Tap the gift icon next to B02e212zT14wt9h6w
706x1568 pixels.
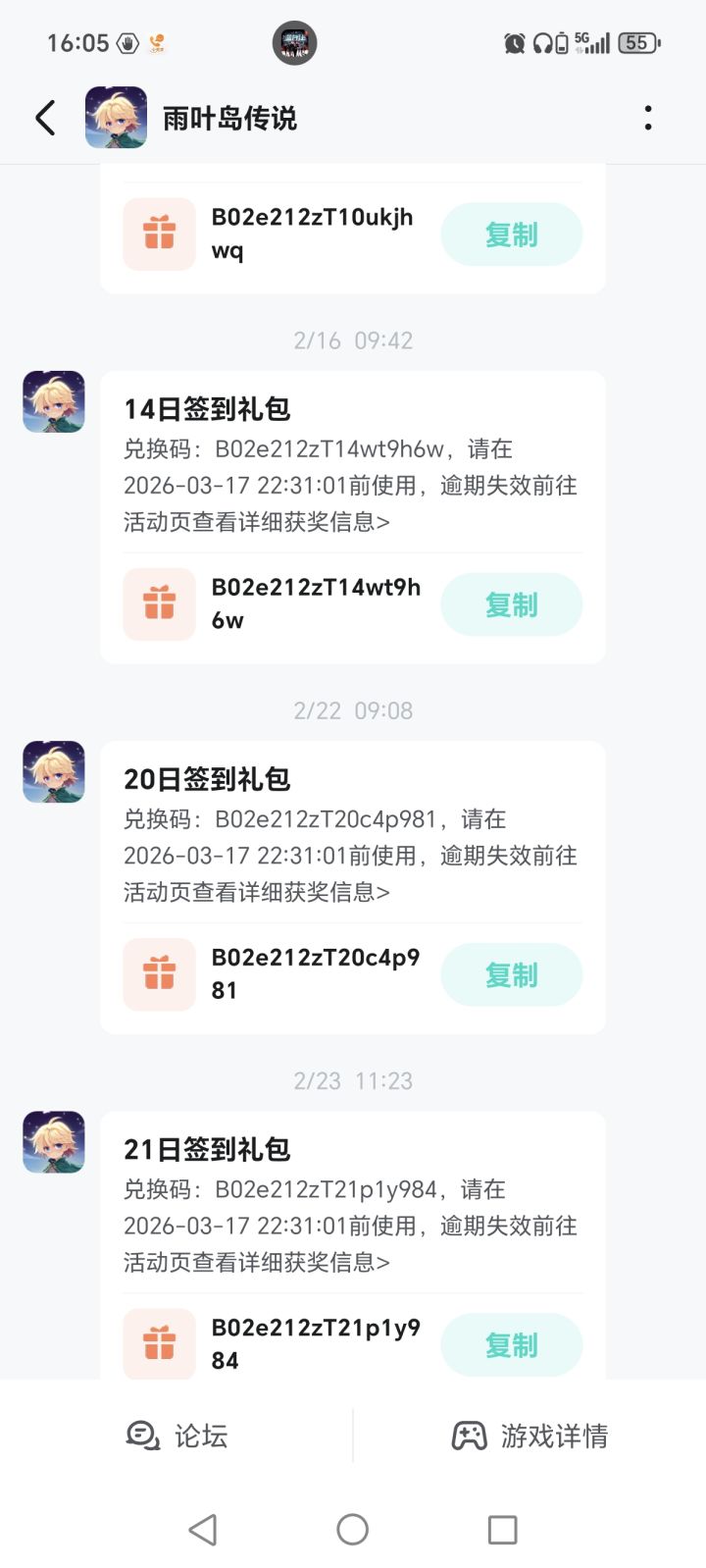[x=159, y=604]
